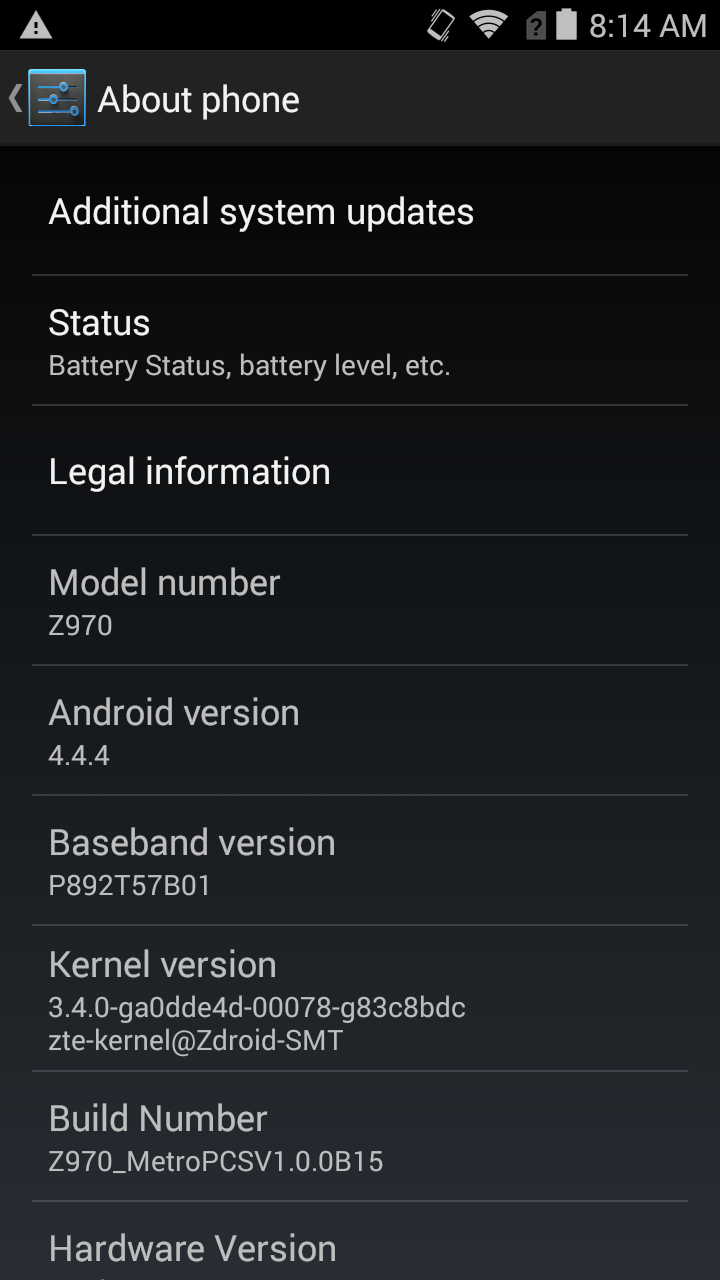Viewport: 720px width, 1280px height.
Task: Open Additional system updates
Action: [x=360, y=212]
